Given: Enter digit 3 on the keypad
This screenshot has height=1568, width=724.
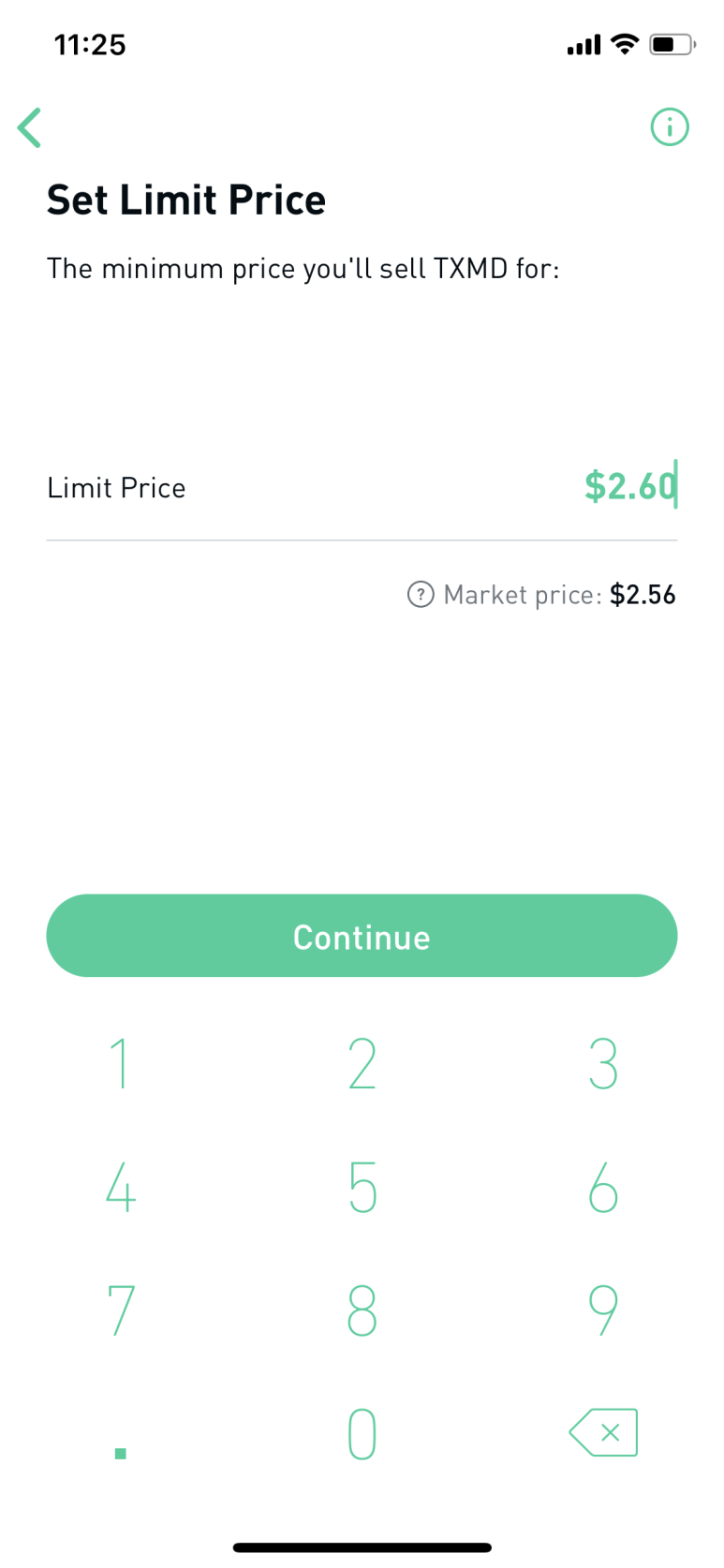Looking at the screenshot, I should [603, 1064].
